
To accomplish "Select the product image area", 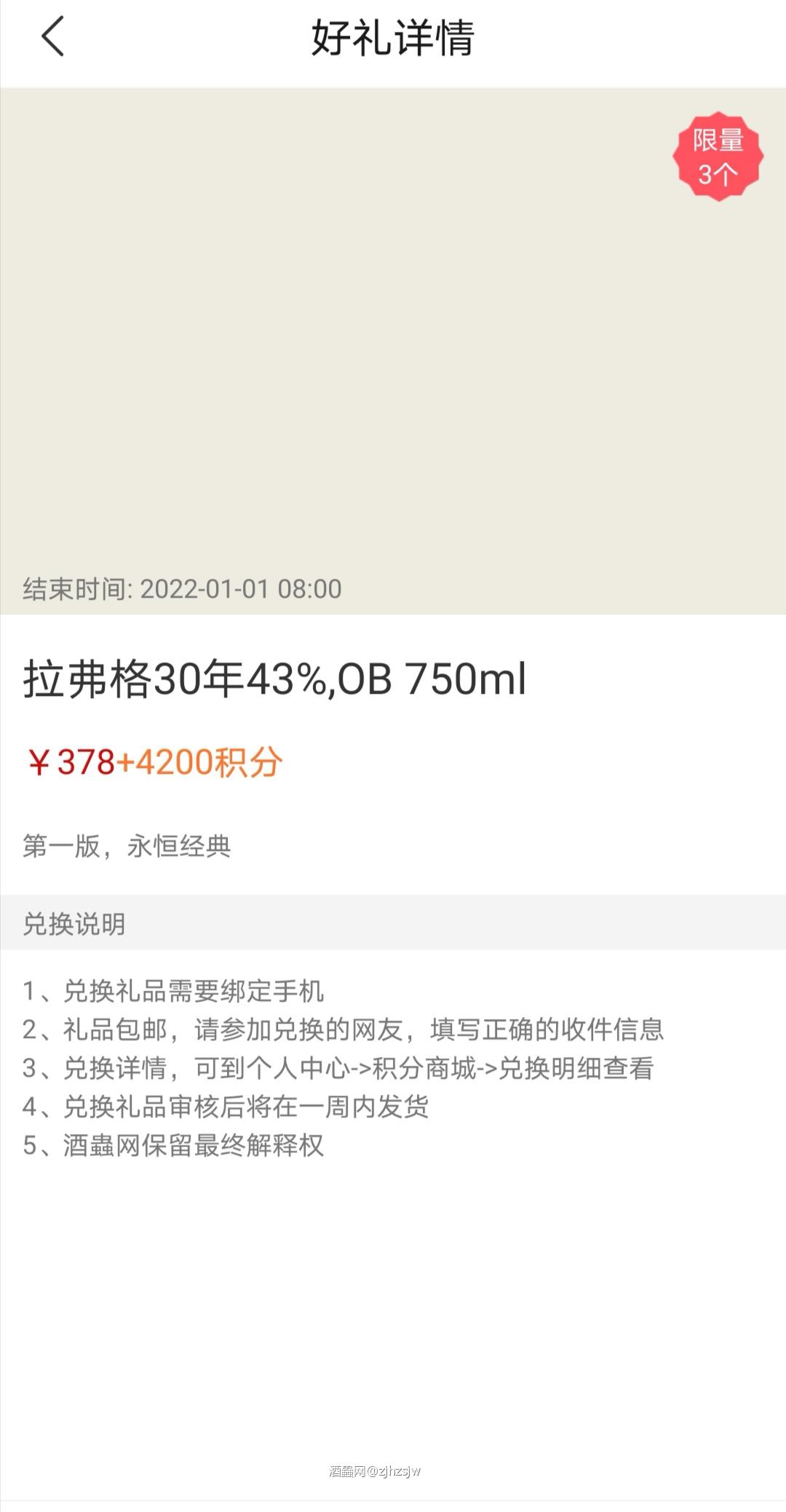I will [x=393, y=328].
